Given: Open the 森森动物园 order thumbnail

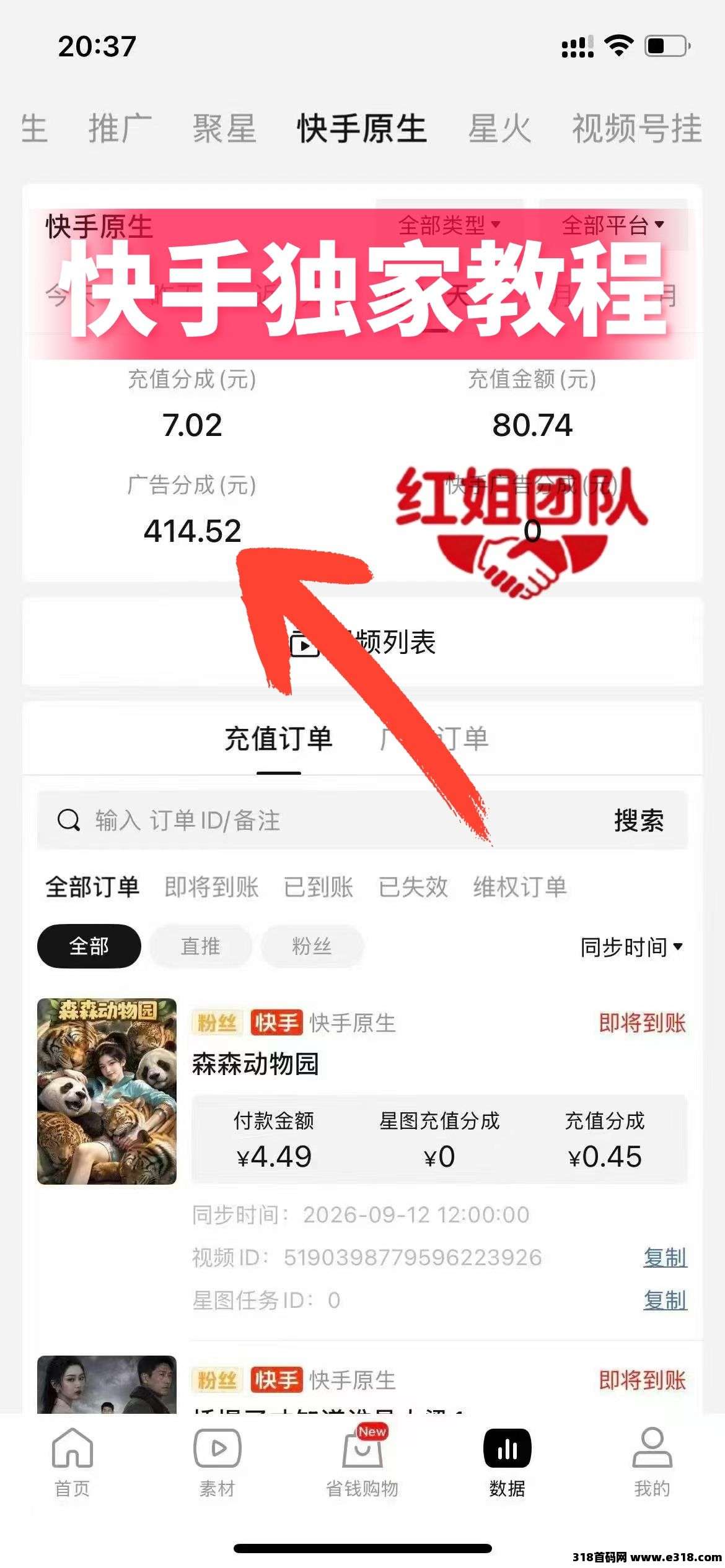Looking at the screenshot, I should (x=107, y=1091).
